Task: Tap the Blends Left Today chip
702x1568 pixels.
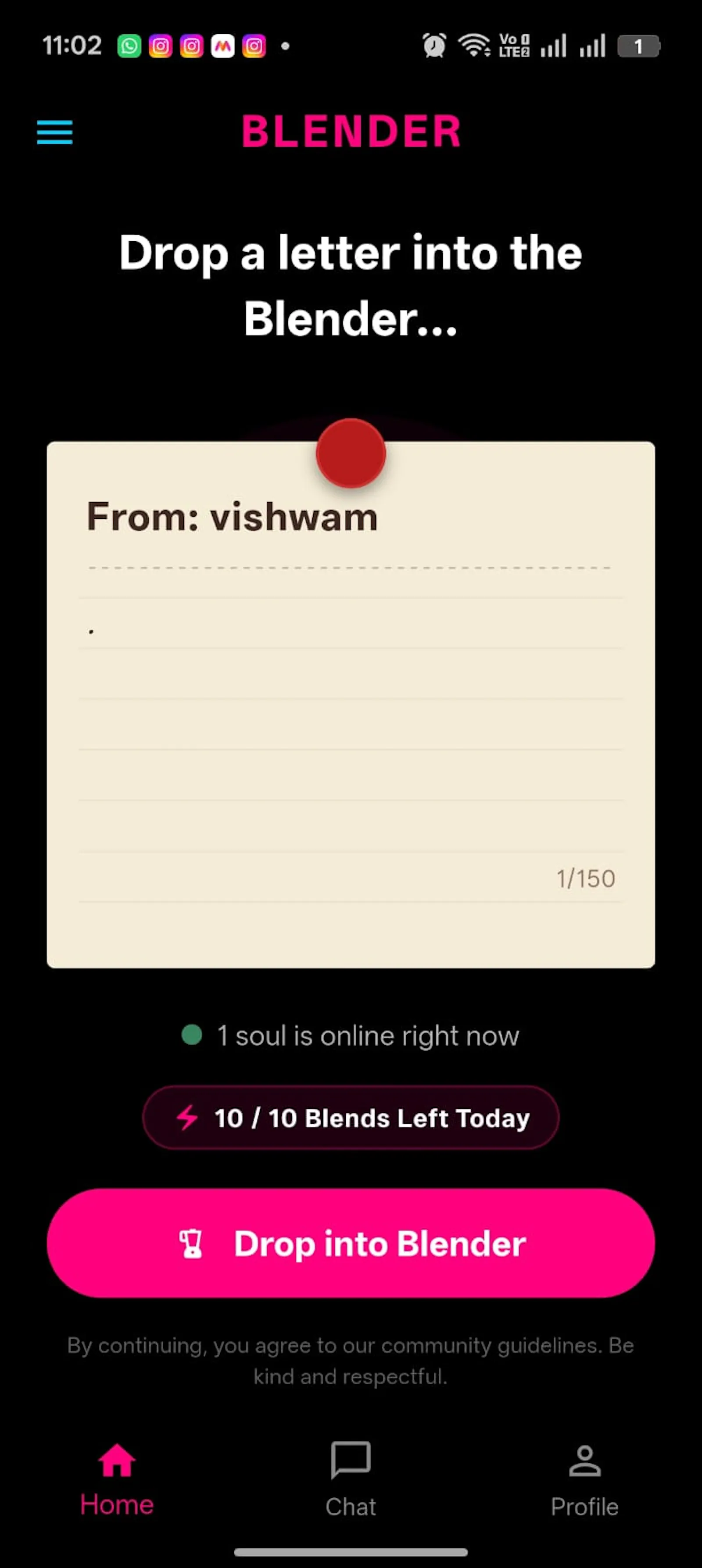Action: pyautogui.click(x=351, y=1118)
